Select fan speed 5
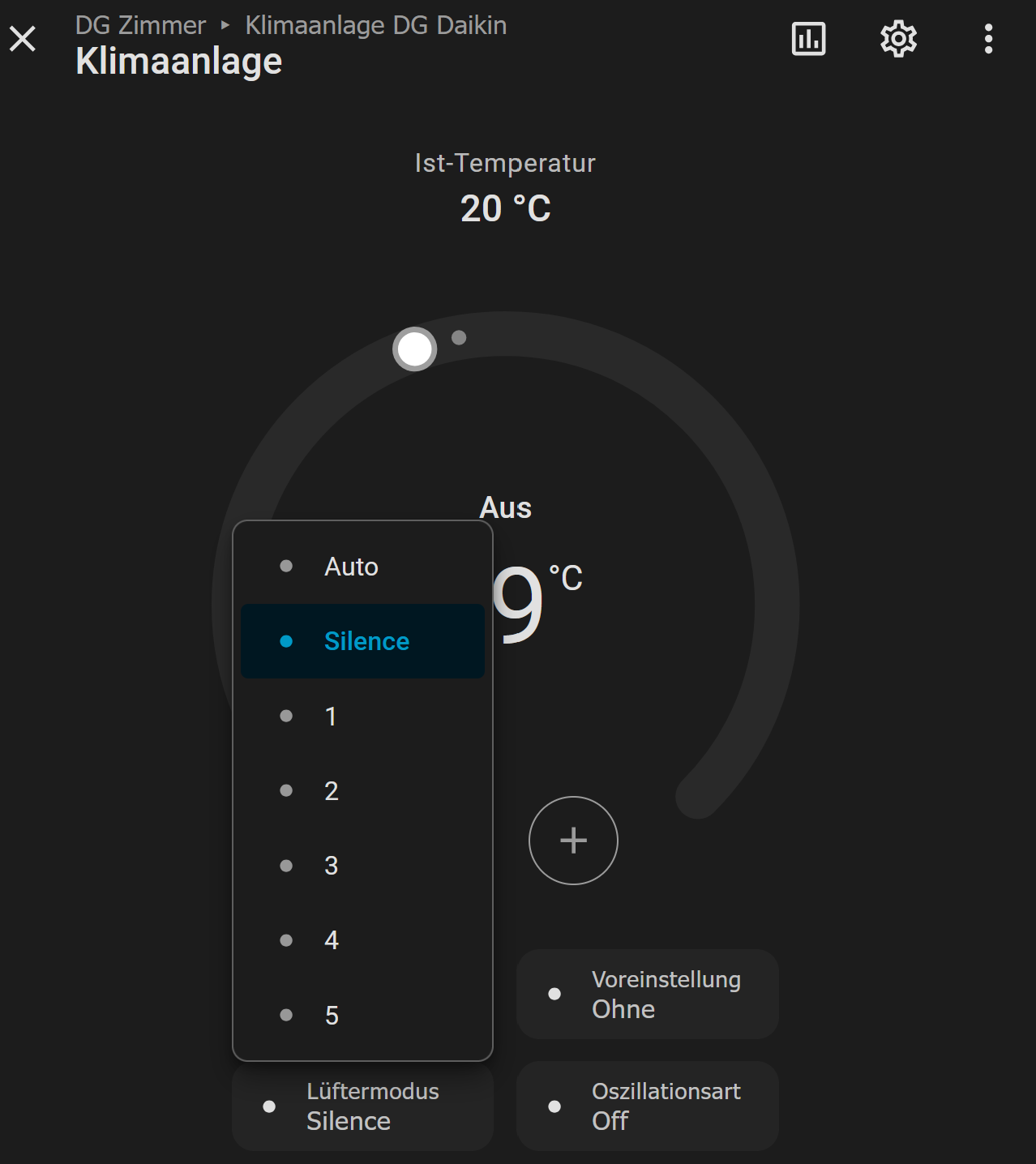 tap(362, 1015)
